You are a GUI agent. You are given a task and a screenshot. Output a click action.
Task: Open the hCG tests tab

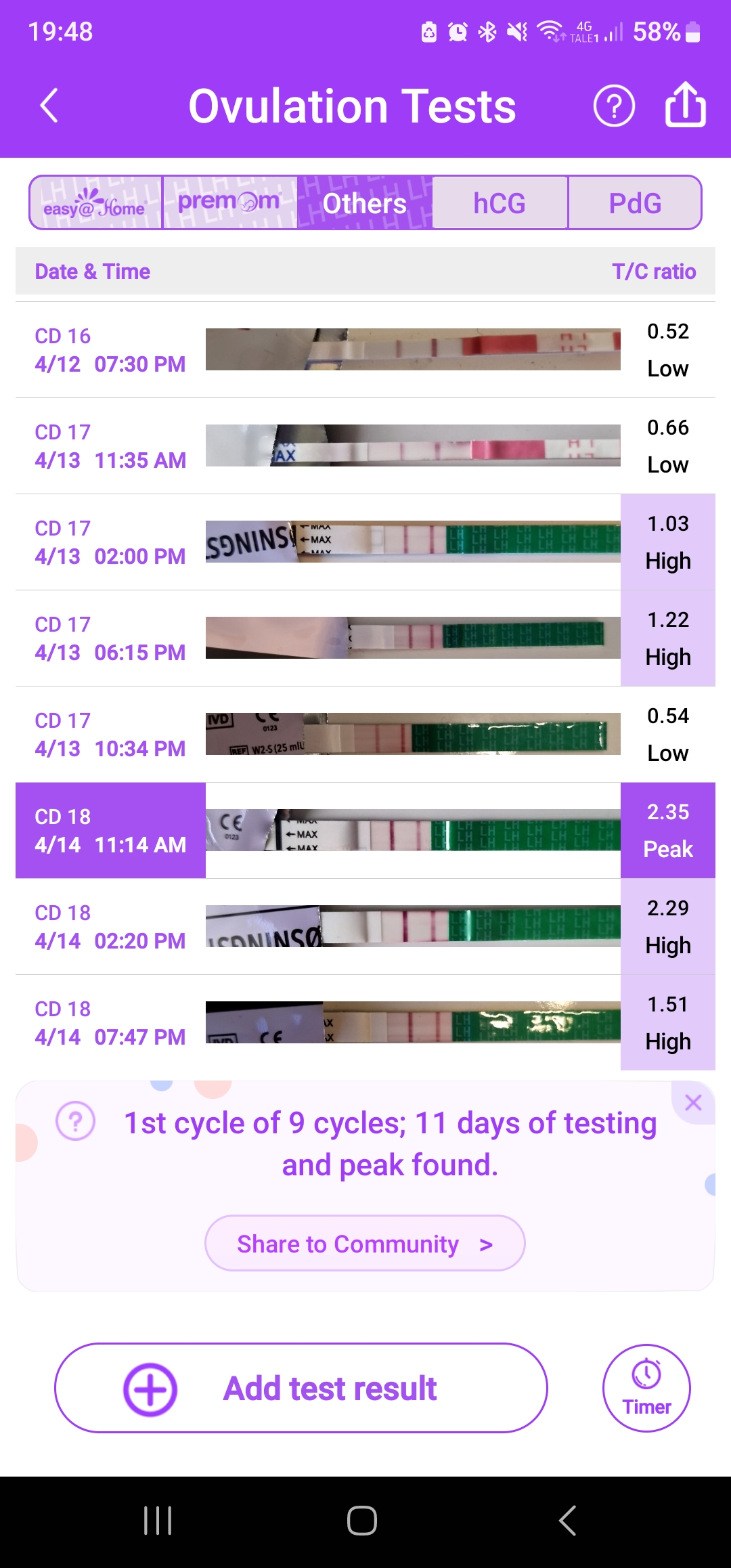click(499, 202)
